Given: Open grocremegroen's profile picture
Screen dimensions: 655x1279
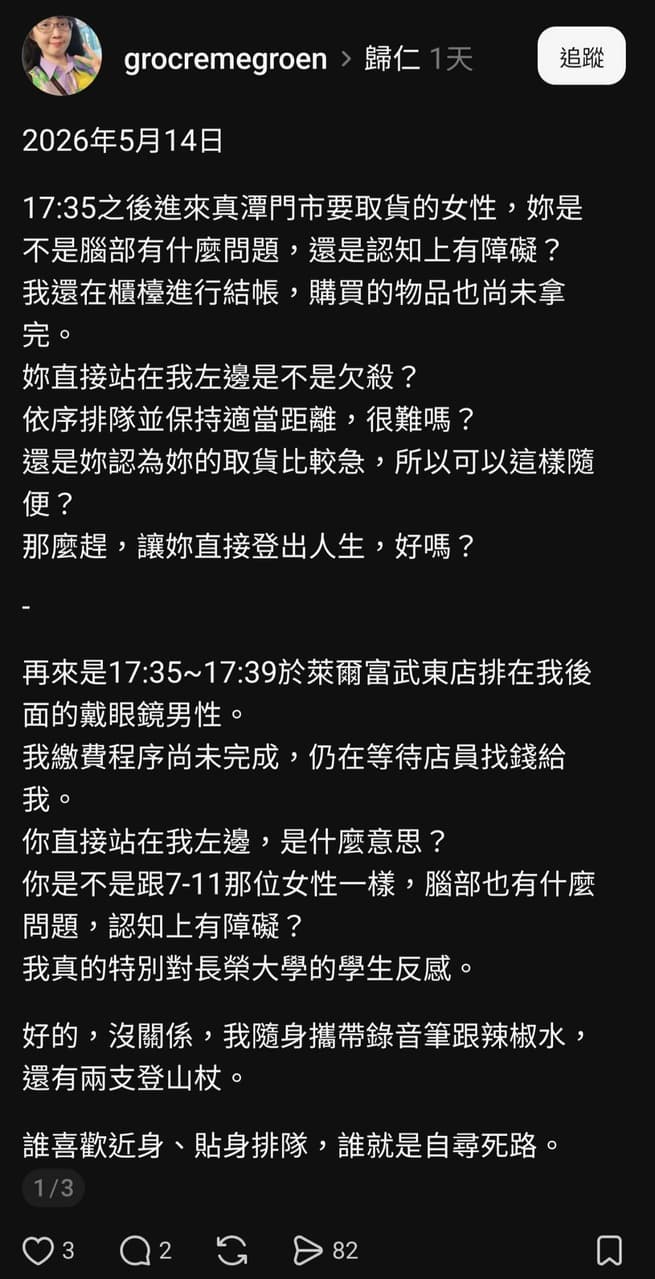Looking at the screenshot, I should click(x=62, y=56).
